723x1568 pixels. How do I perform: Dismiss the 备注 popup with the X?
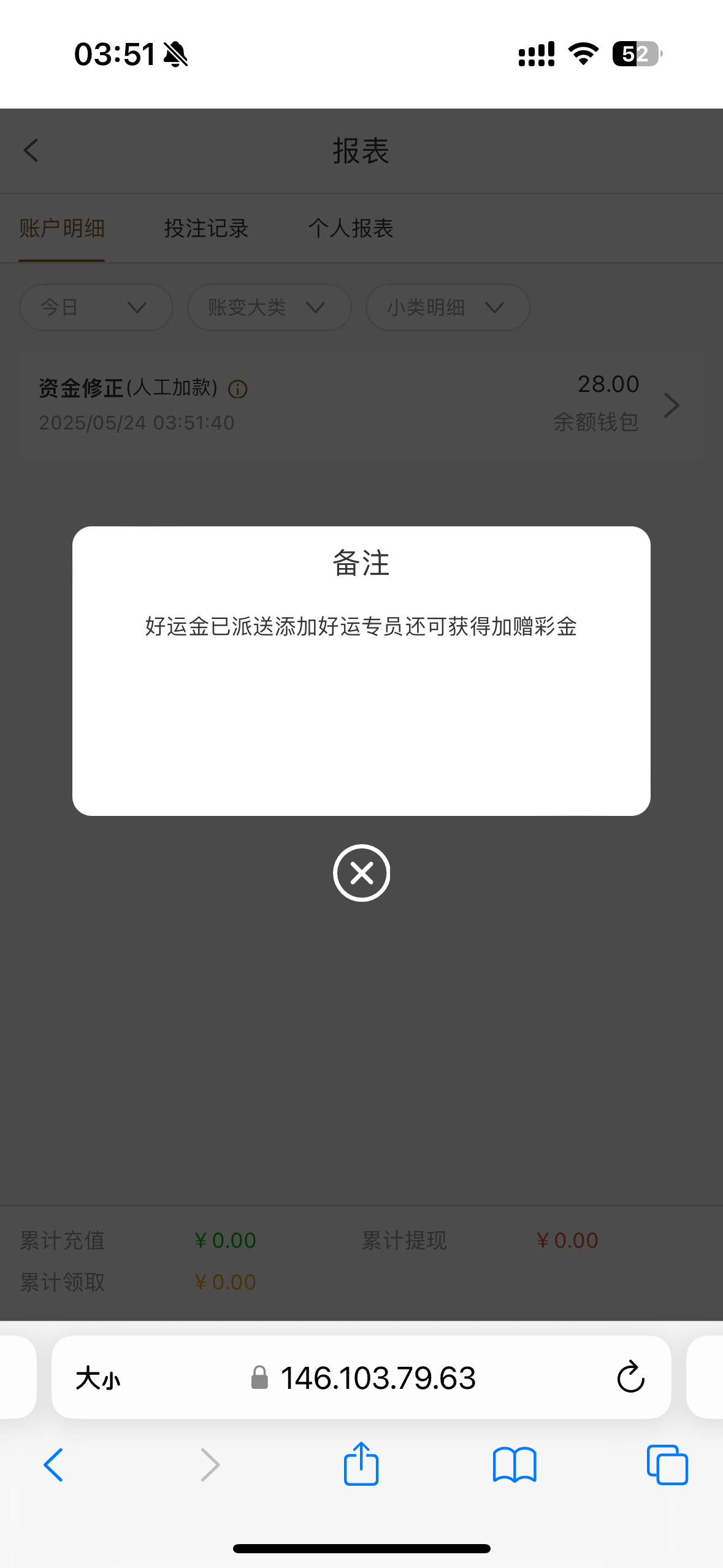(x=361, y=874)
